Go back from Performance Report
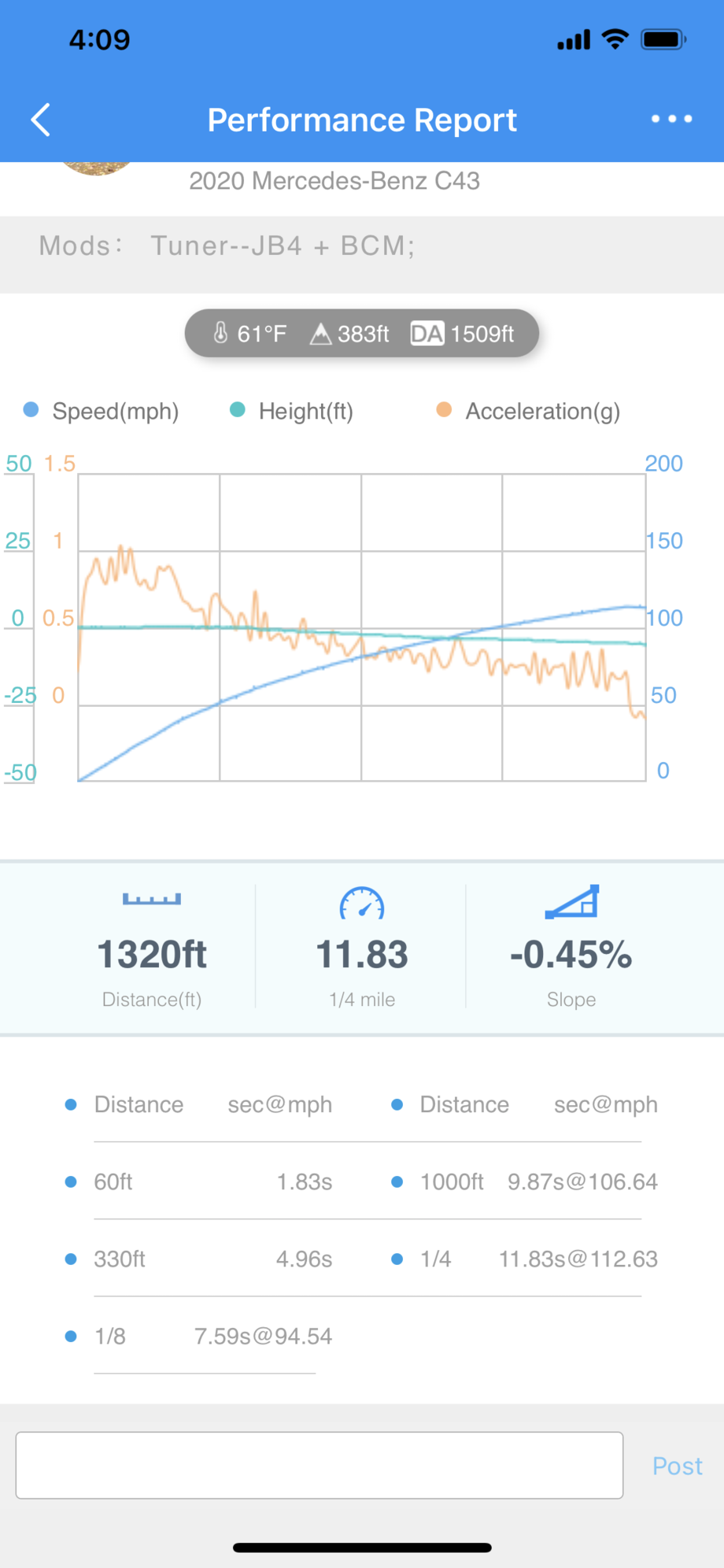 [41, 120]
